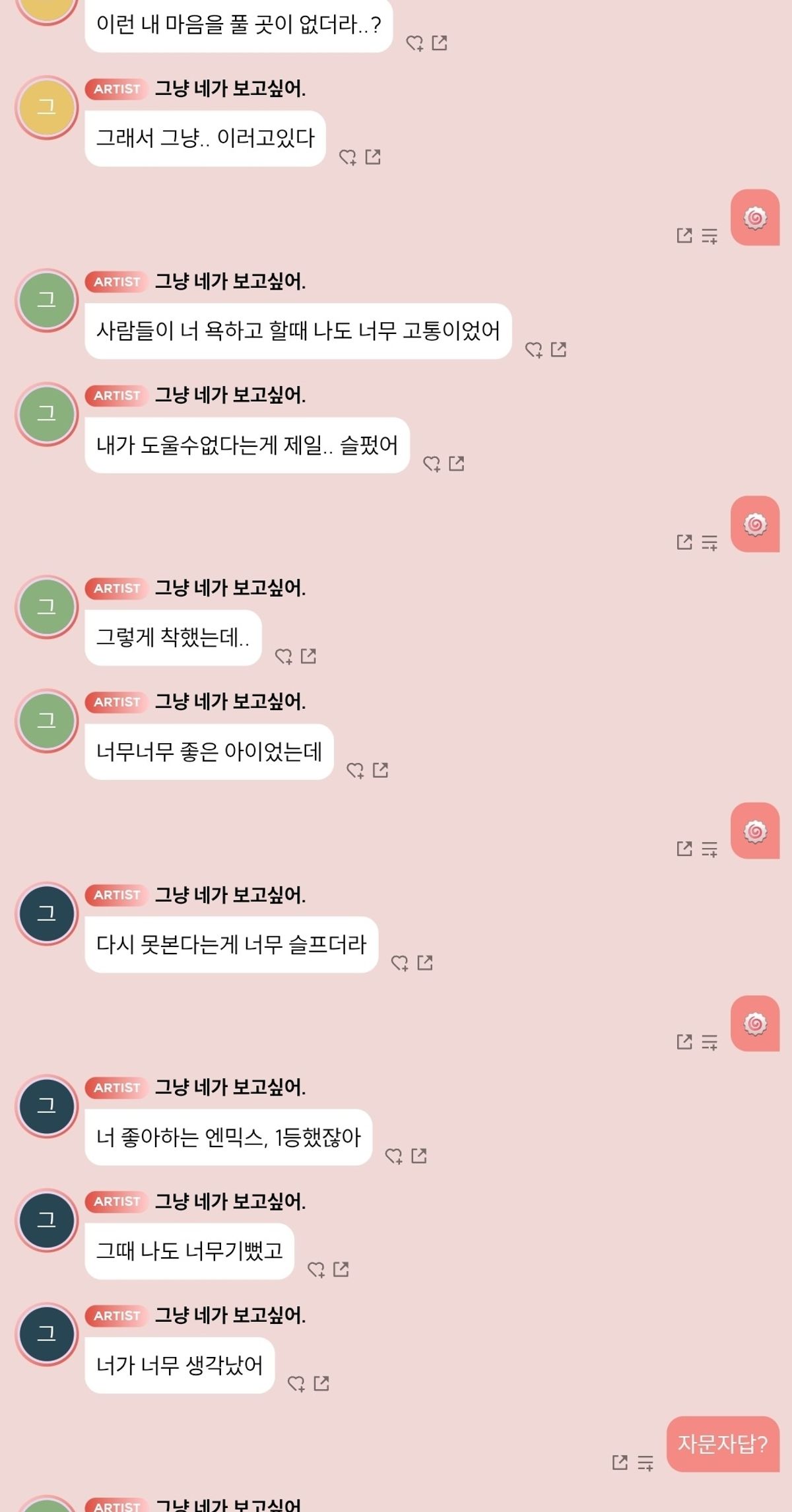Share the message '너 좋아하는 엔믹스, 1등했잖아'
This screenshot has width=792, height=1512.
[419, 1156]
